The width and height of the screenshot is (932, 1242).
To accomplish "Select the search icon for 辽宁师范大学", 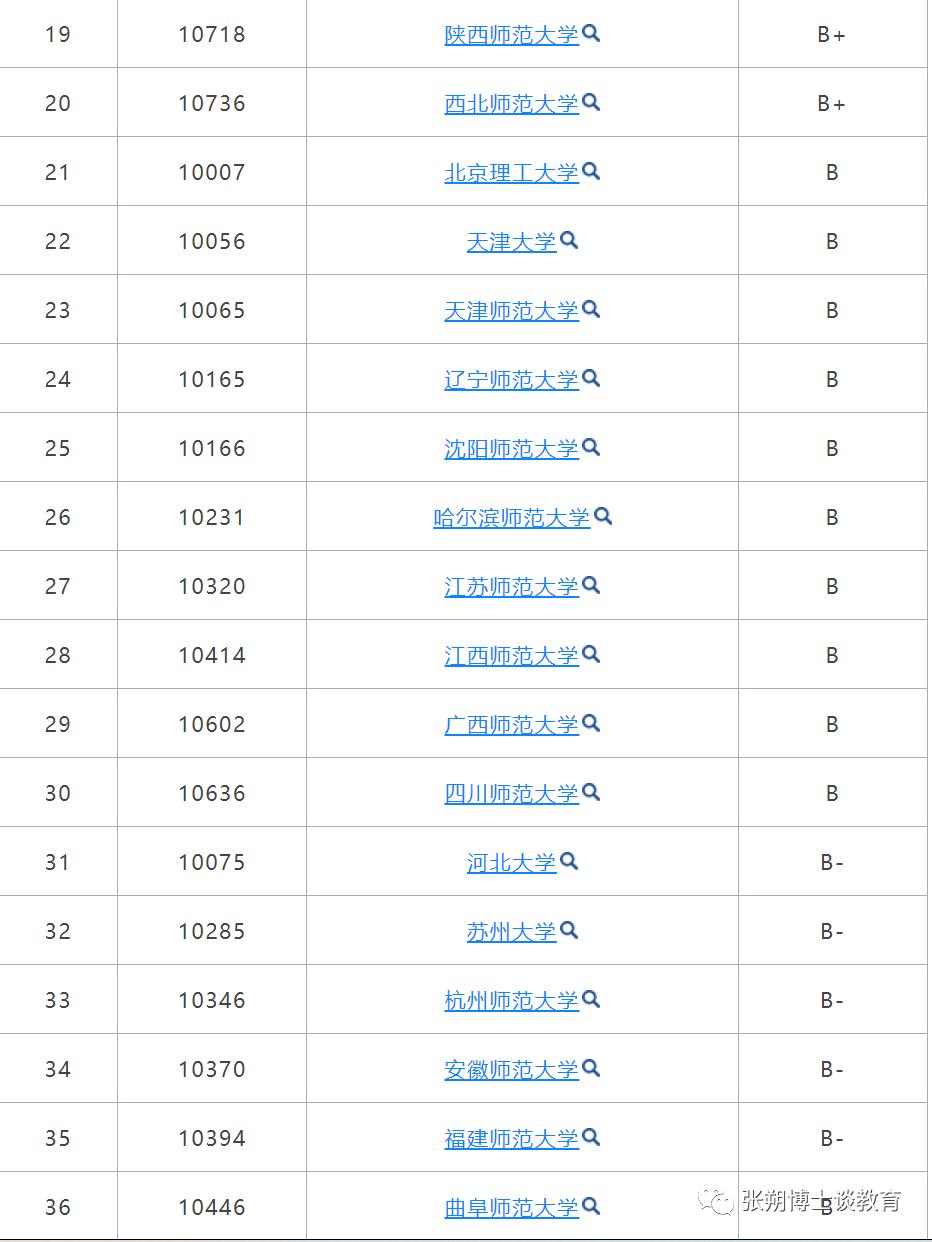I will (x=592, y=378).
